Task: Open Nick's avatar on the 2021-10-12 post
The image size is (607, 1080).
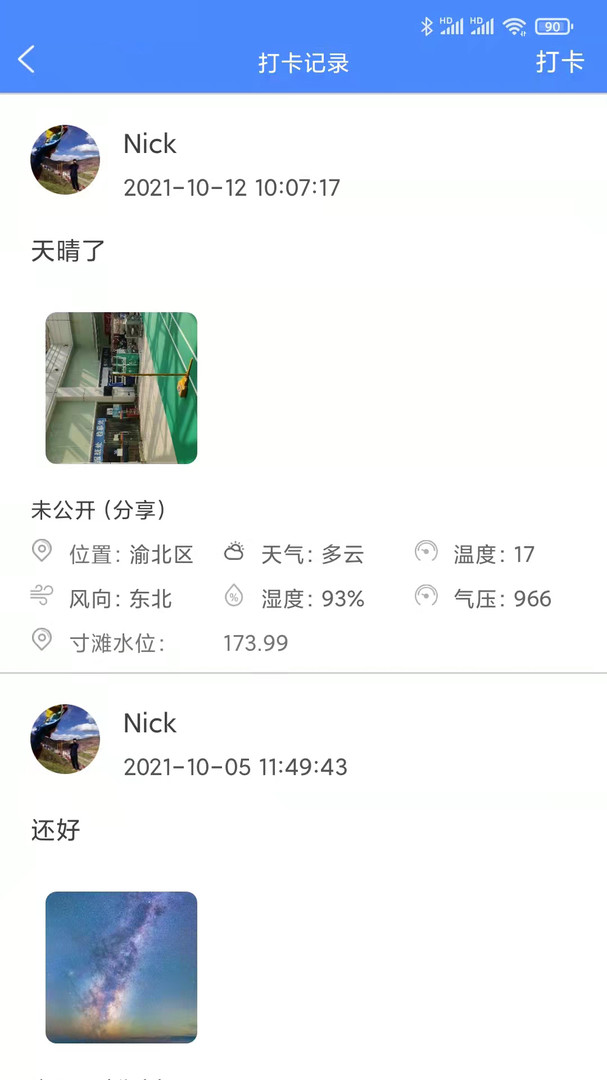Action: [x=65, y=160]
